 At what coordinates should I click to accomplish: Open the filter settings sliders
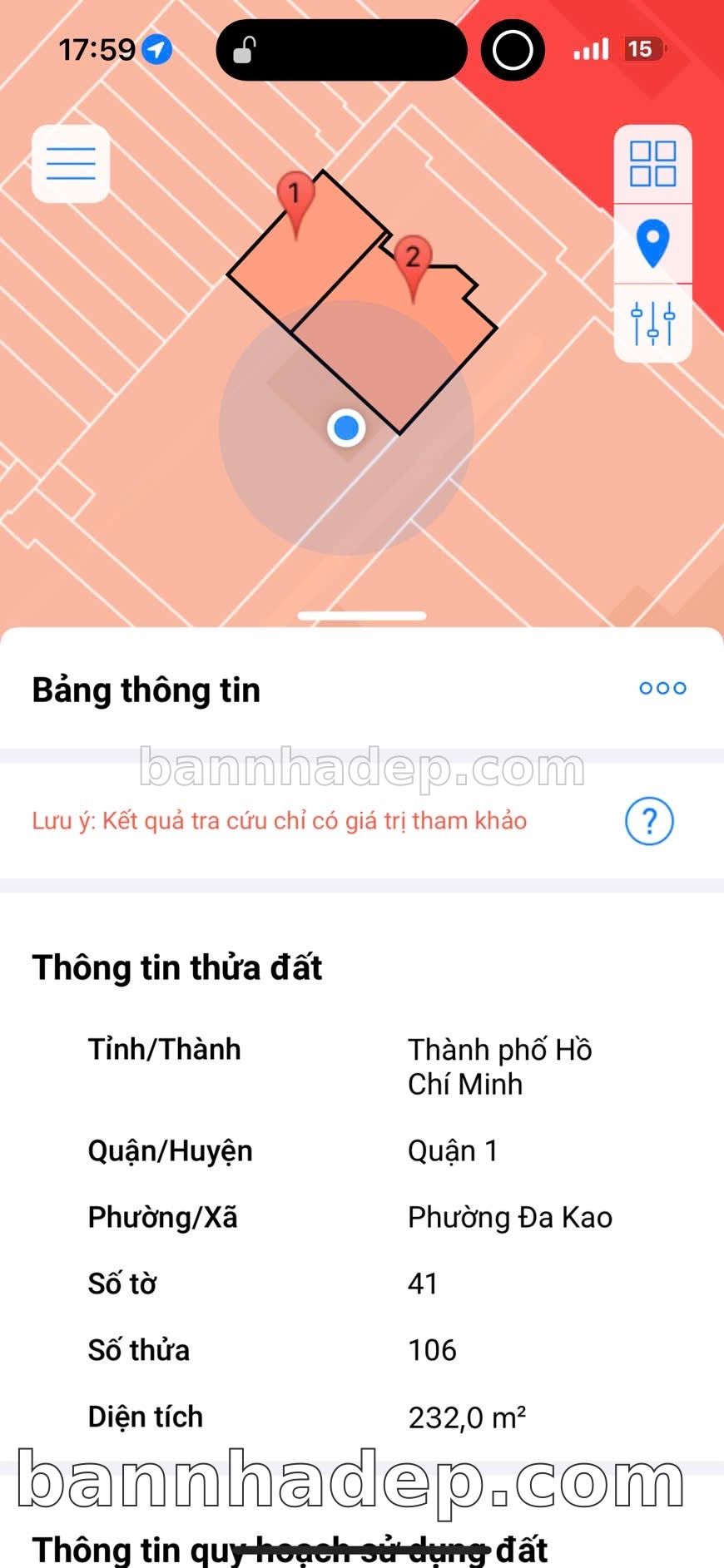click(x=652, y=323)
